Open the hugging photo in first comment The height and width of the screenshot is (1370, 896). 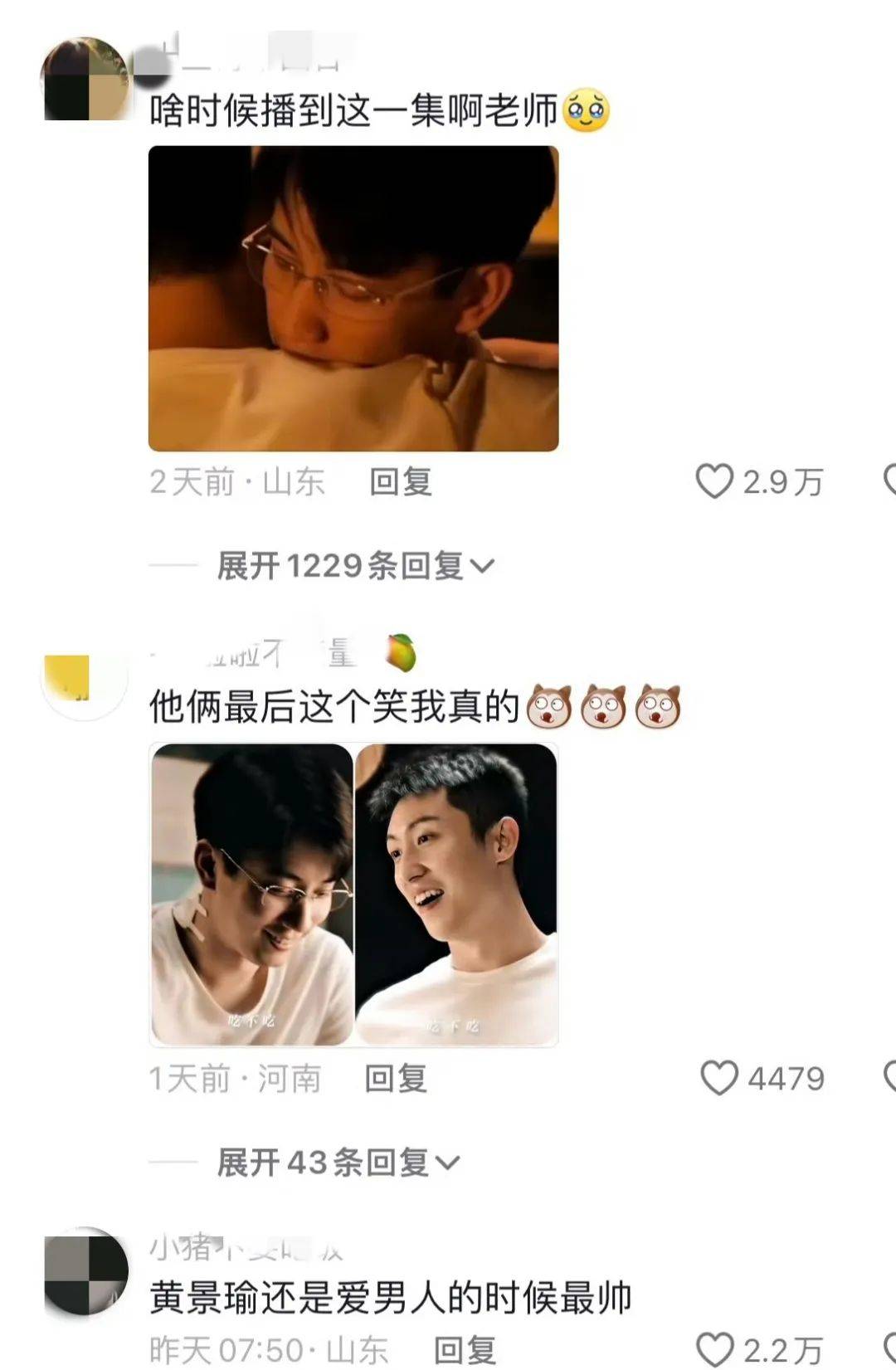pyautogui.click(x=353, y=299)
